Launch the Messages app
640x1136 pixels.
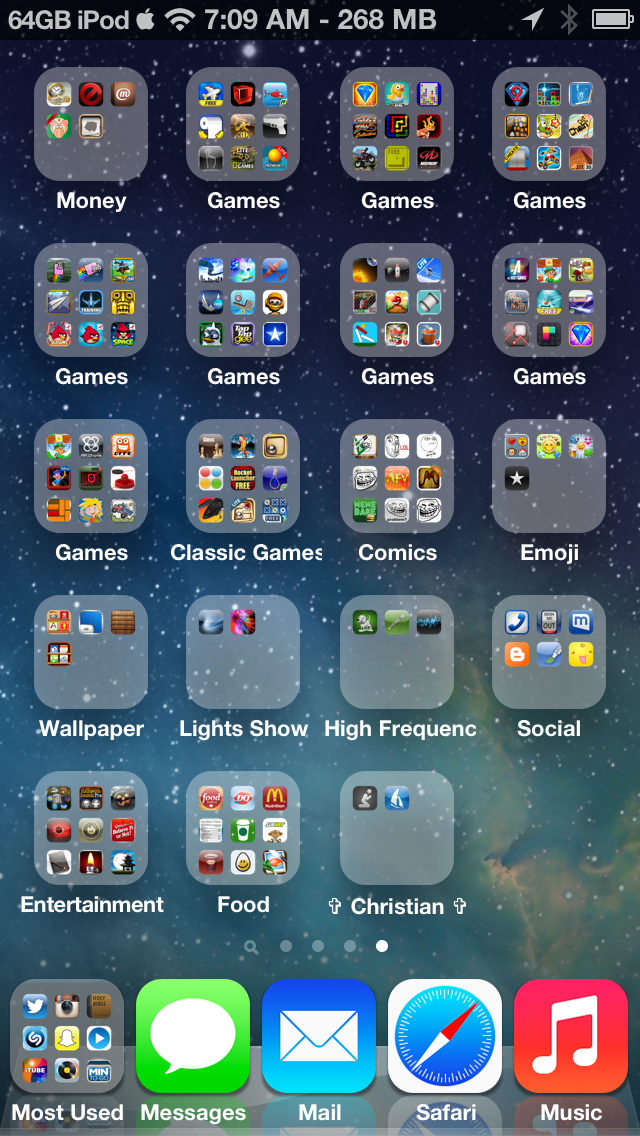point(193,1036)
